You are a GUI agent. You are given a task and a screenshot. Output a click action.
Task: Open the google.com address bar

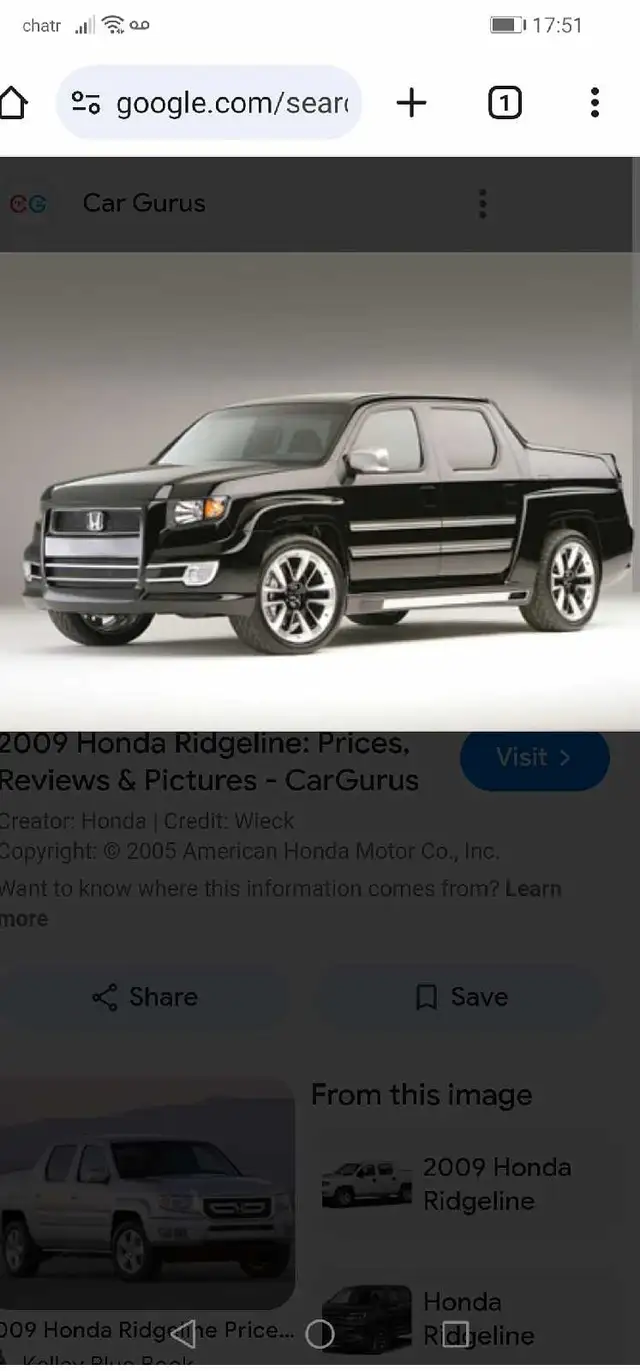tap(209, 102)
